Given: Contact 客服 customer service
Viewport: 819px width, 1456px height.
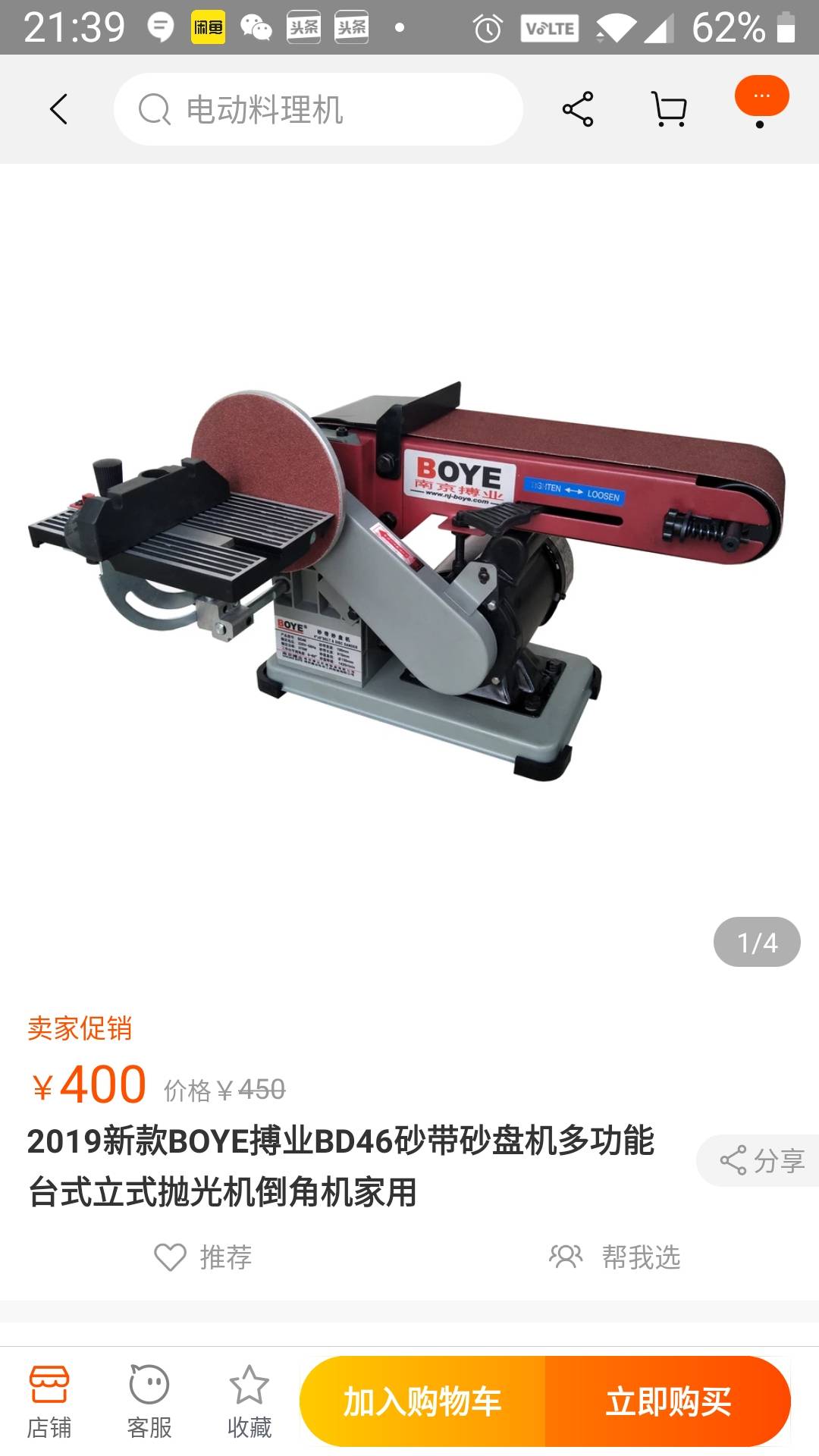Looking at the screenshot, I should coord(149,1401).
